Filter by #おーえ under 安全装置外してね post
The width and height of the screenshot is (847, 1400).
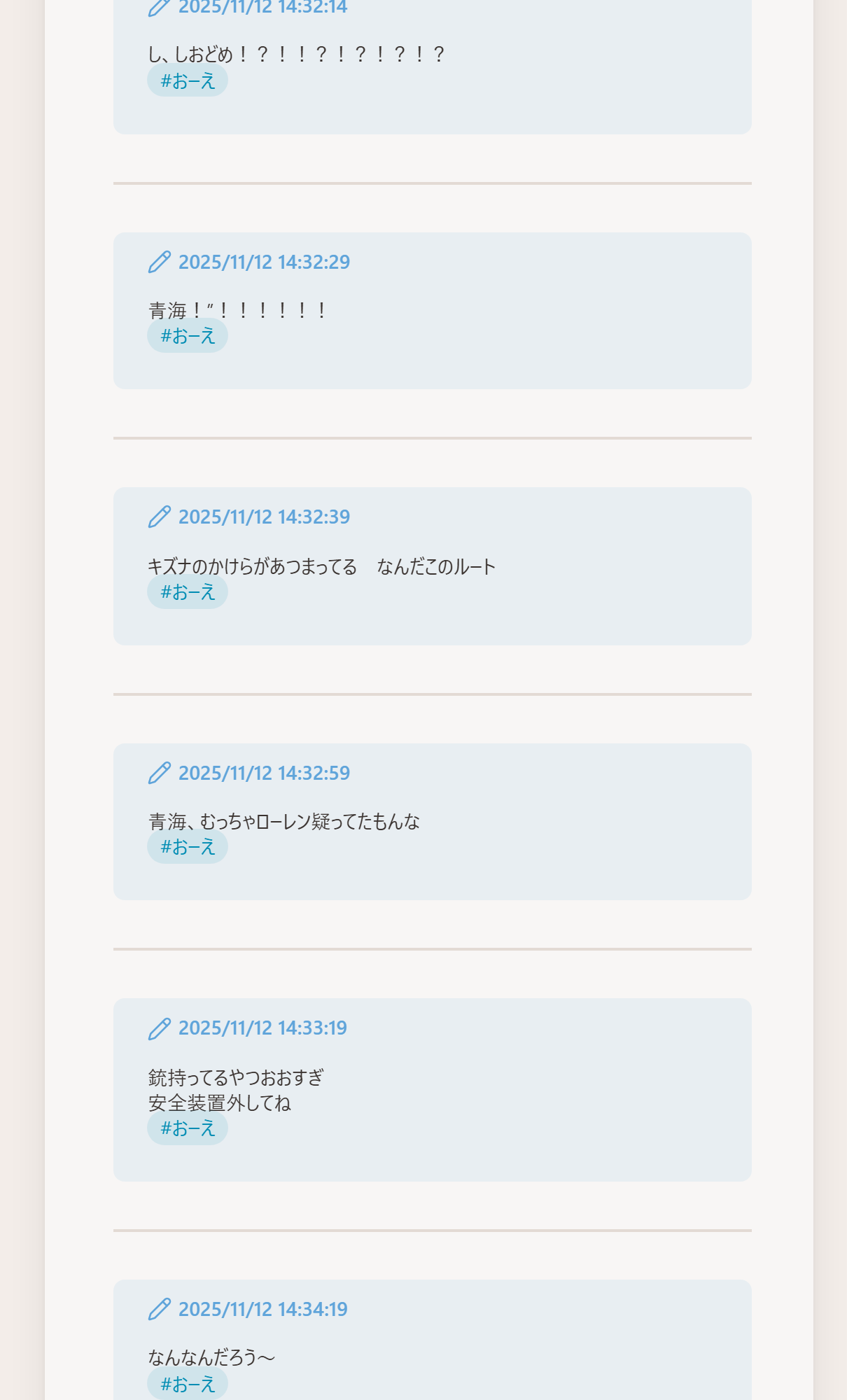coord(188,1128)
